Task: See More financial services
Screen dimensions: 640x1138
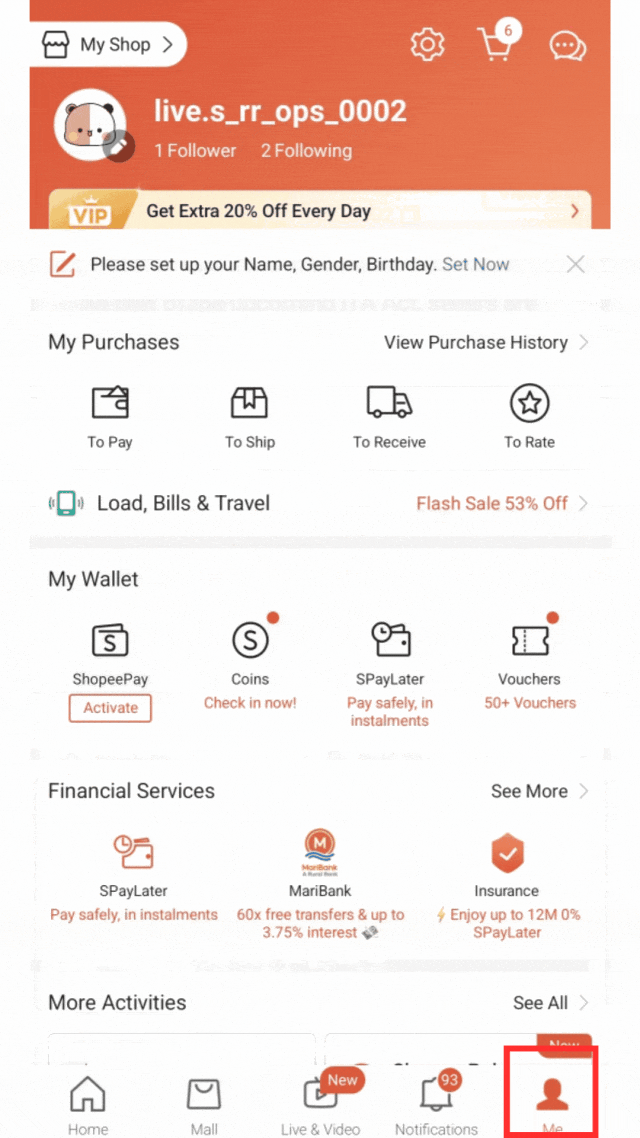Action: 539,791
